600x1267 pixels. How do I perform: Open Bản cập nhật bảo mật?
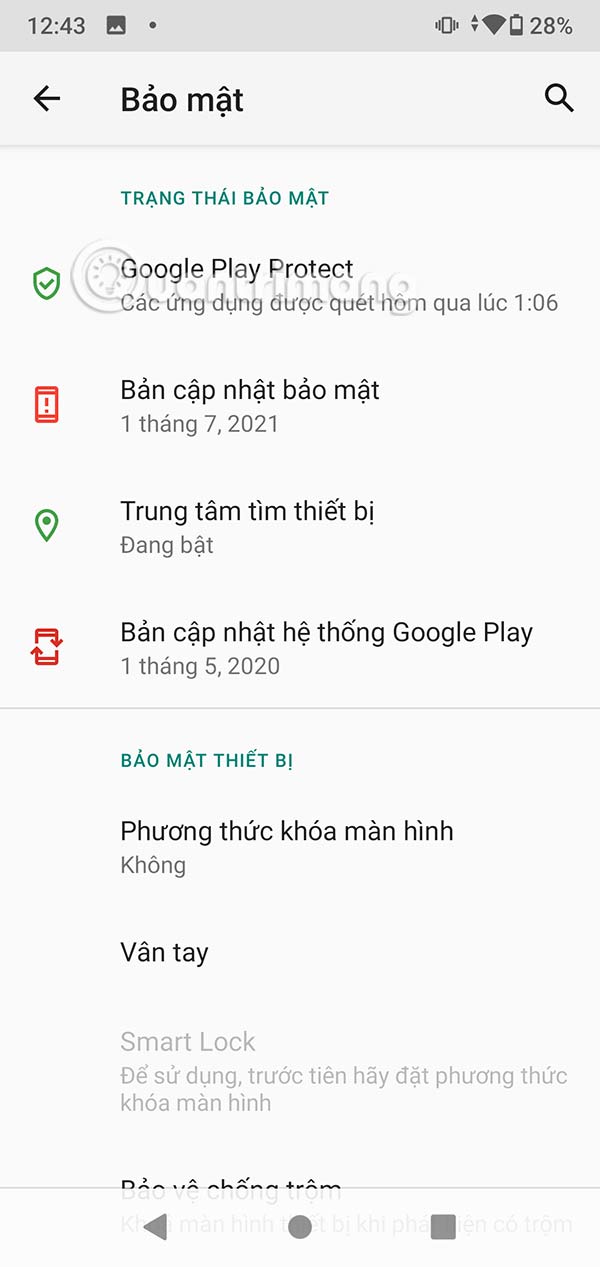pos(300,405)
